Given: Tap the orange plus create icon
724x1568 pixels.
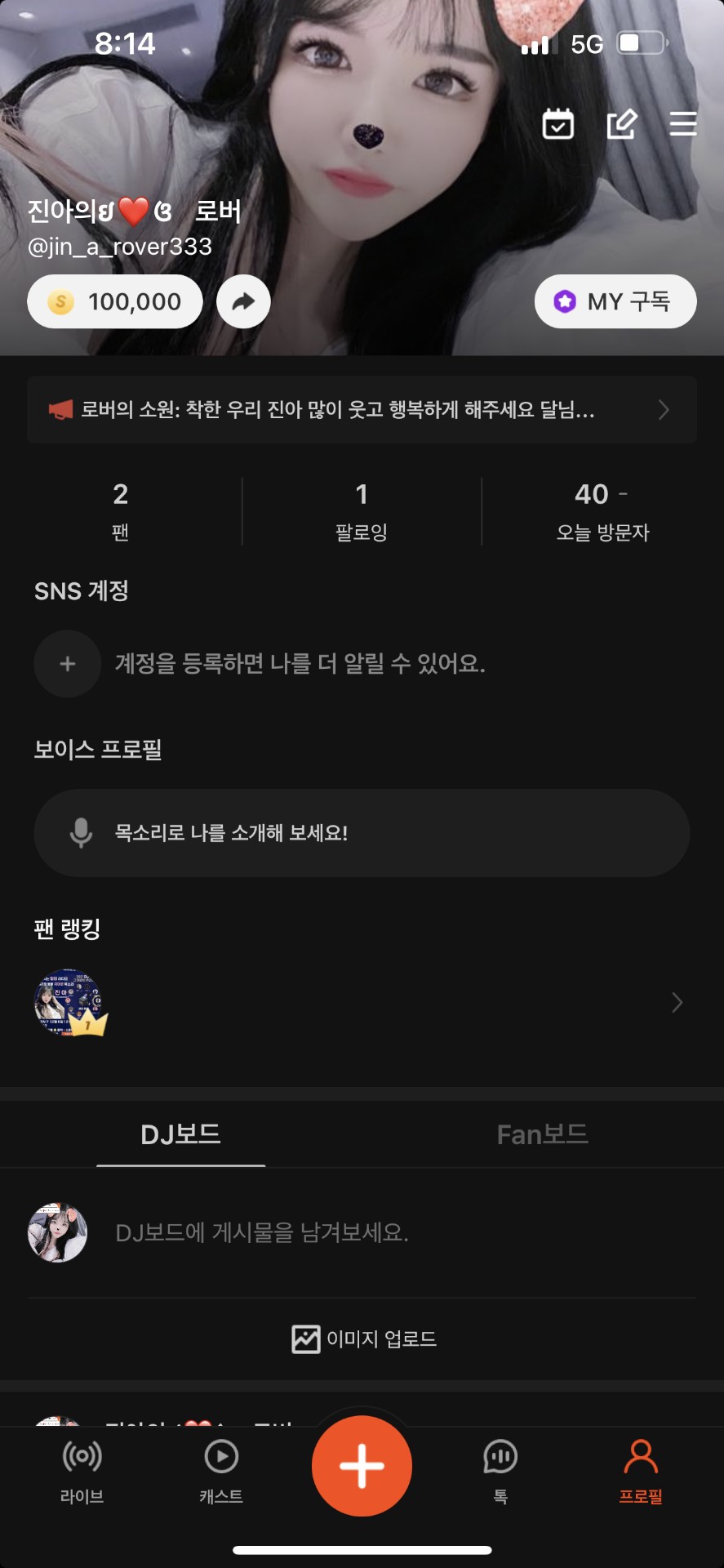Looking at the screenshot, I should click(x=362, y=1466).
